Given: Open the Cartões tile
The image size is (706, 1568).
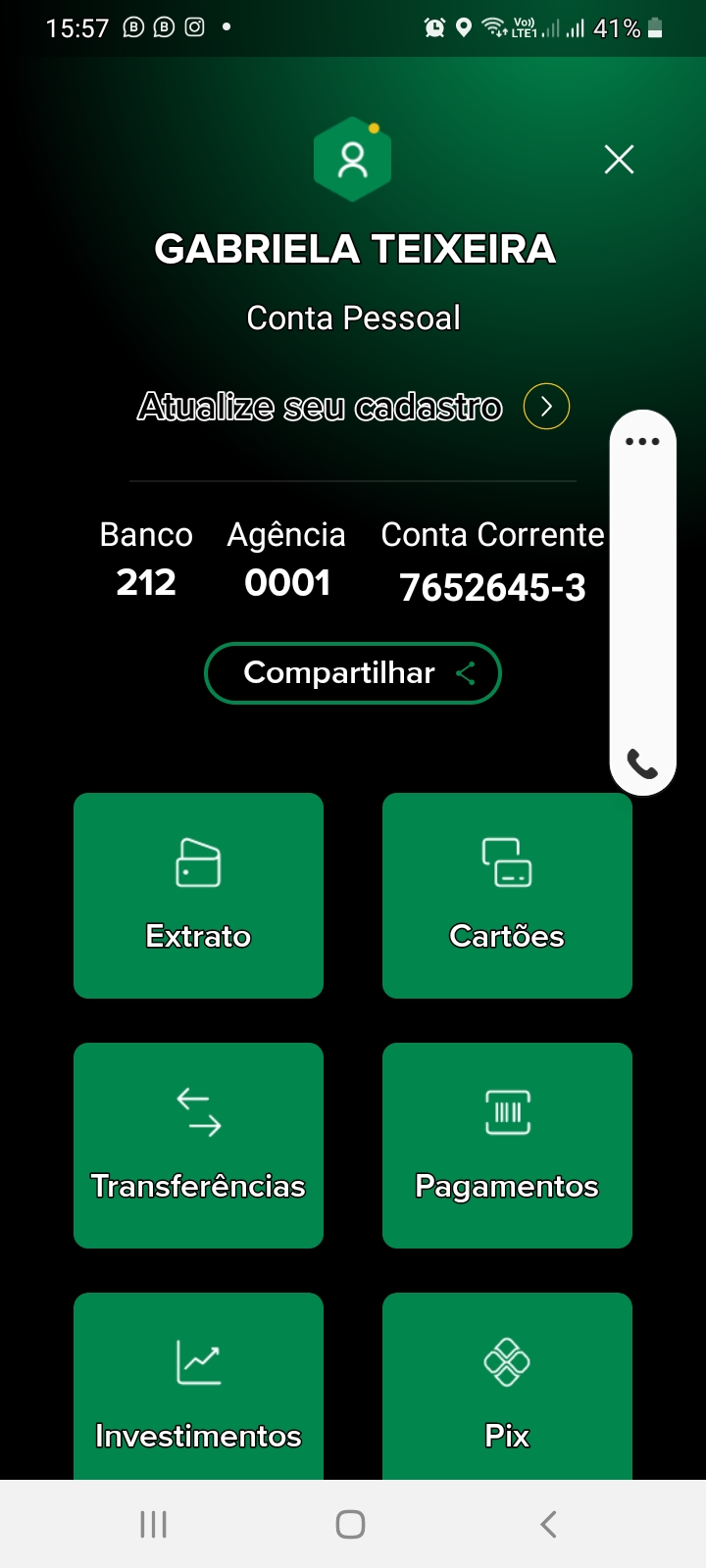Looking at the screenshot, I should [507, 895].
